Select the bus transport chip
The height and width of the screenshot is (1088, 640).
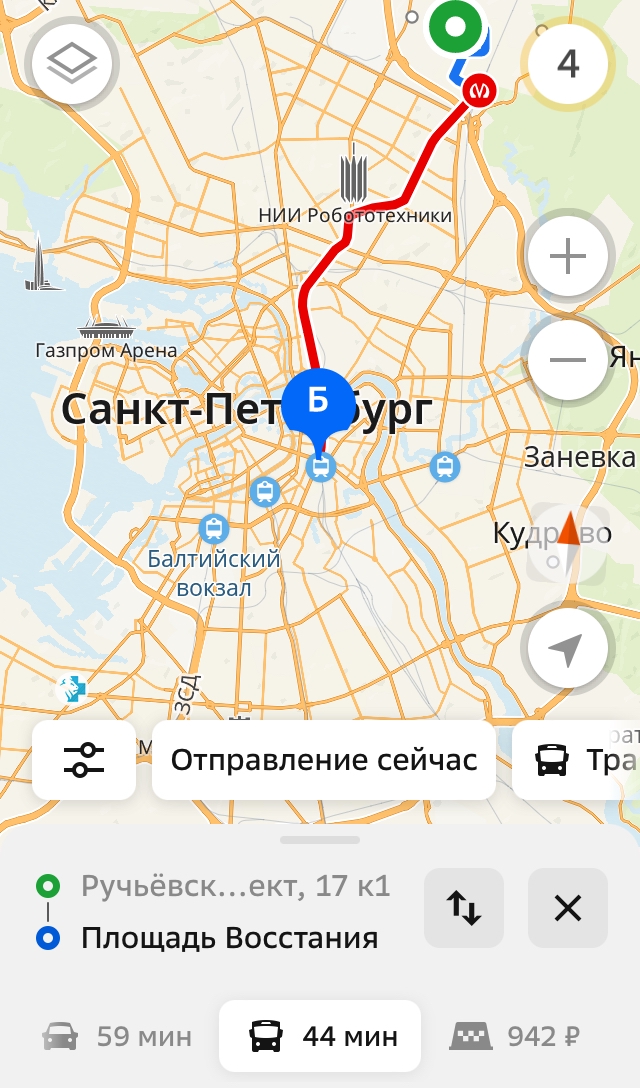pyautogui.click(x=577, y=760)
